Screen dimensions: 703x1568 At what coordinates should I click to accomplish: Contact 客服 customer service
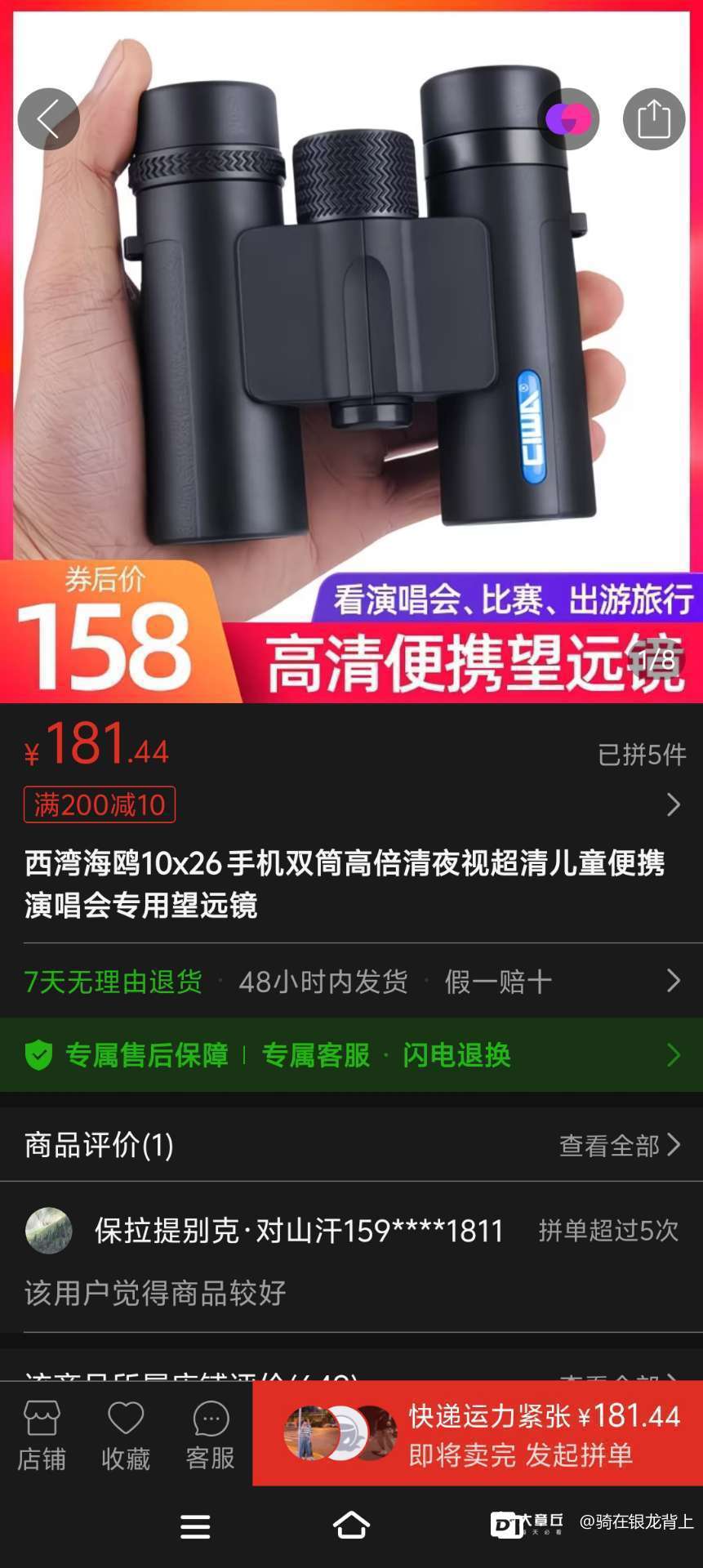point(210,1436)
